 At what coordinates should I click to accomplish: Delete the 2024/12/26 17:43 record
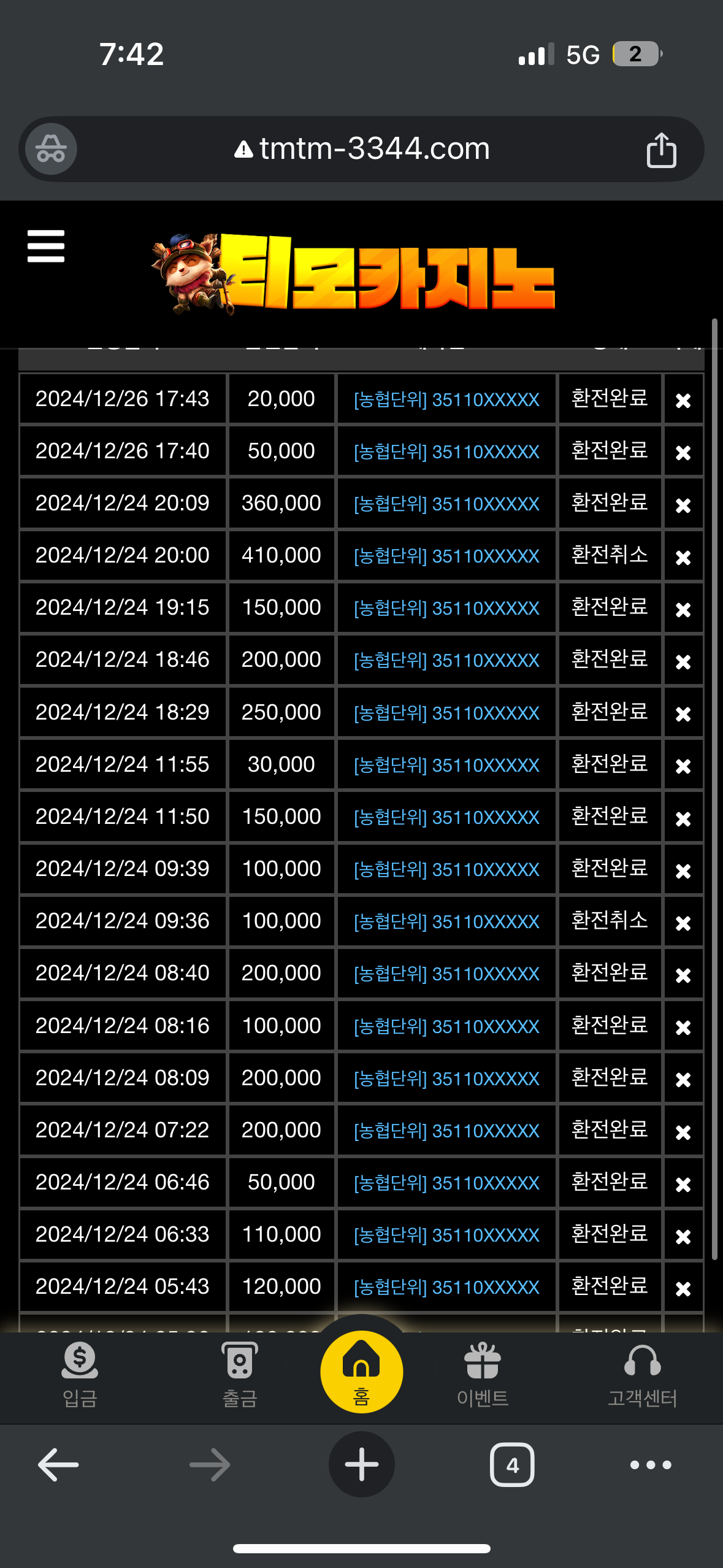(683, 401)
